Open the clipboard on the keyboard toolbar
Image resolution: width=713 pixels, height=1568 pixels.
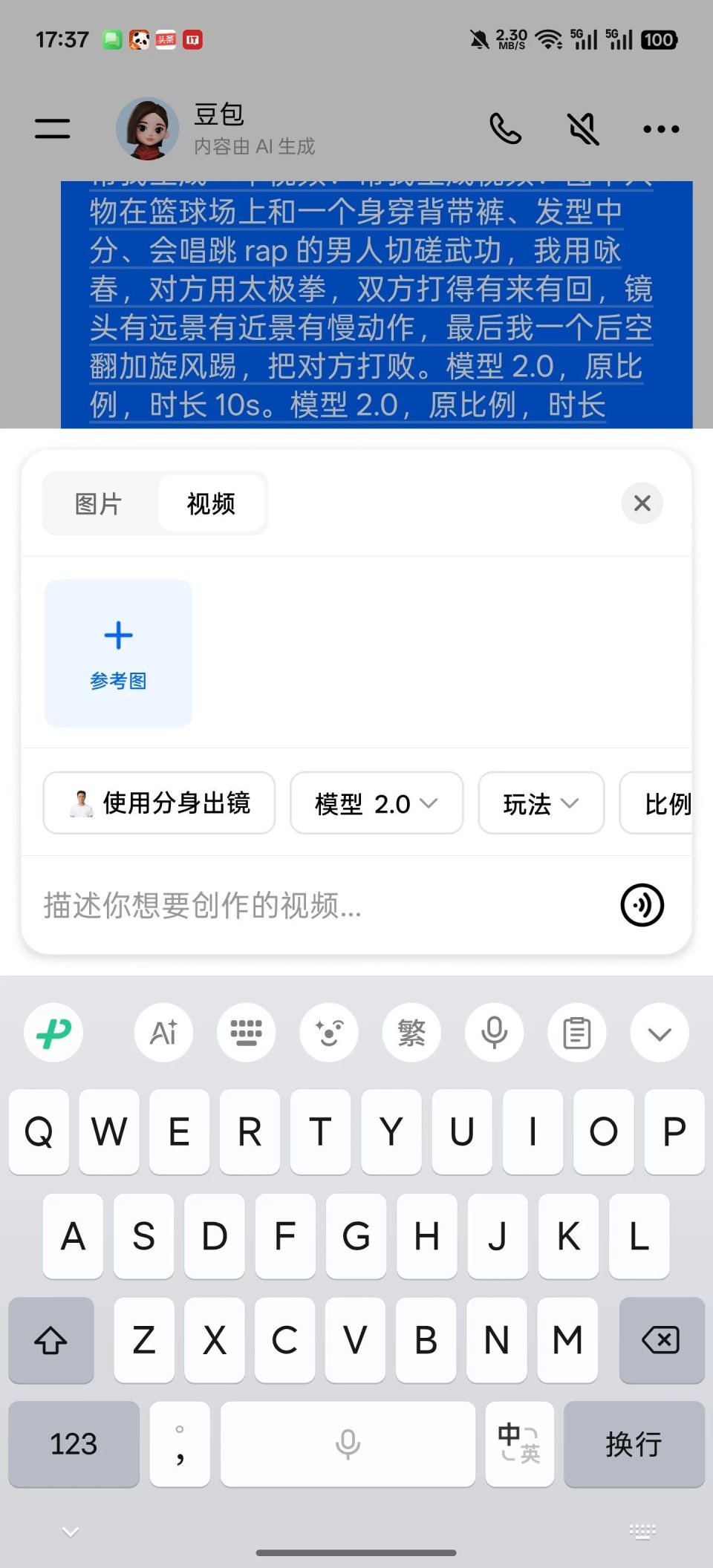click(x=576, y=1033)
